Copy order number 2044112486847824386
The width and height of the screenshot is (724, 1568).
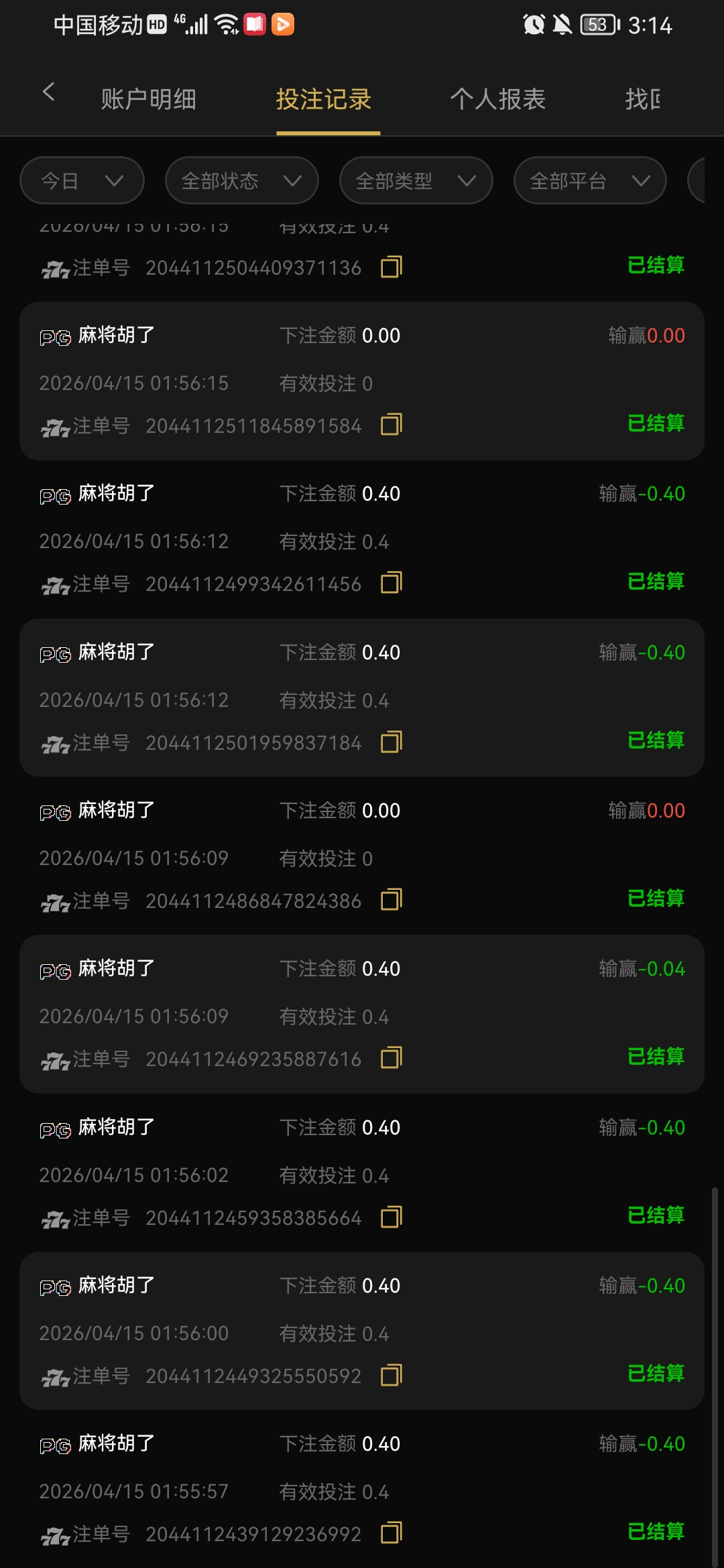point(392,900)
